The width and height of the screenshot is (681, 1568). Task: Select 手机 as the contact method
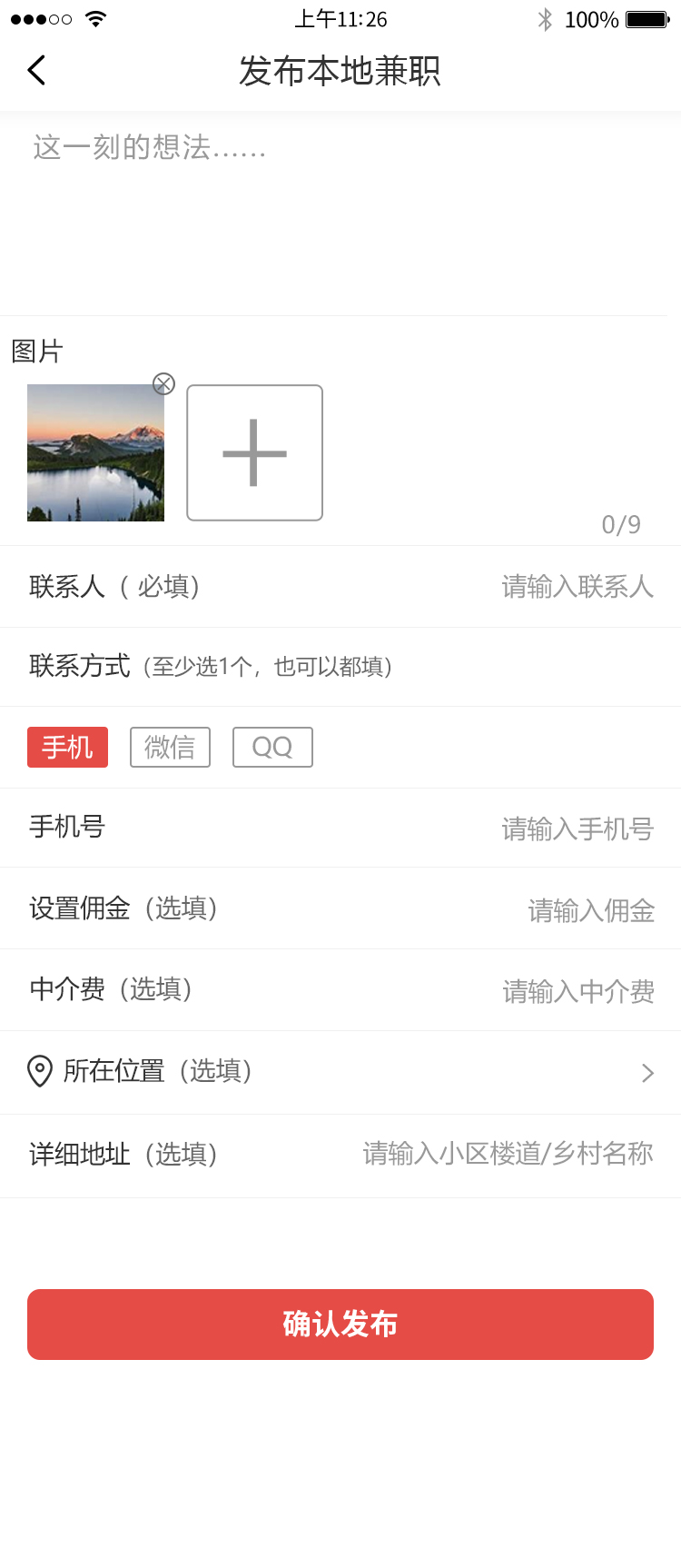67,747
